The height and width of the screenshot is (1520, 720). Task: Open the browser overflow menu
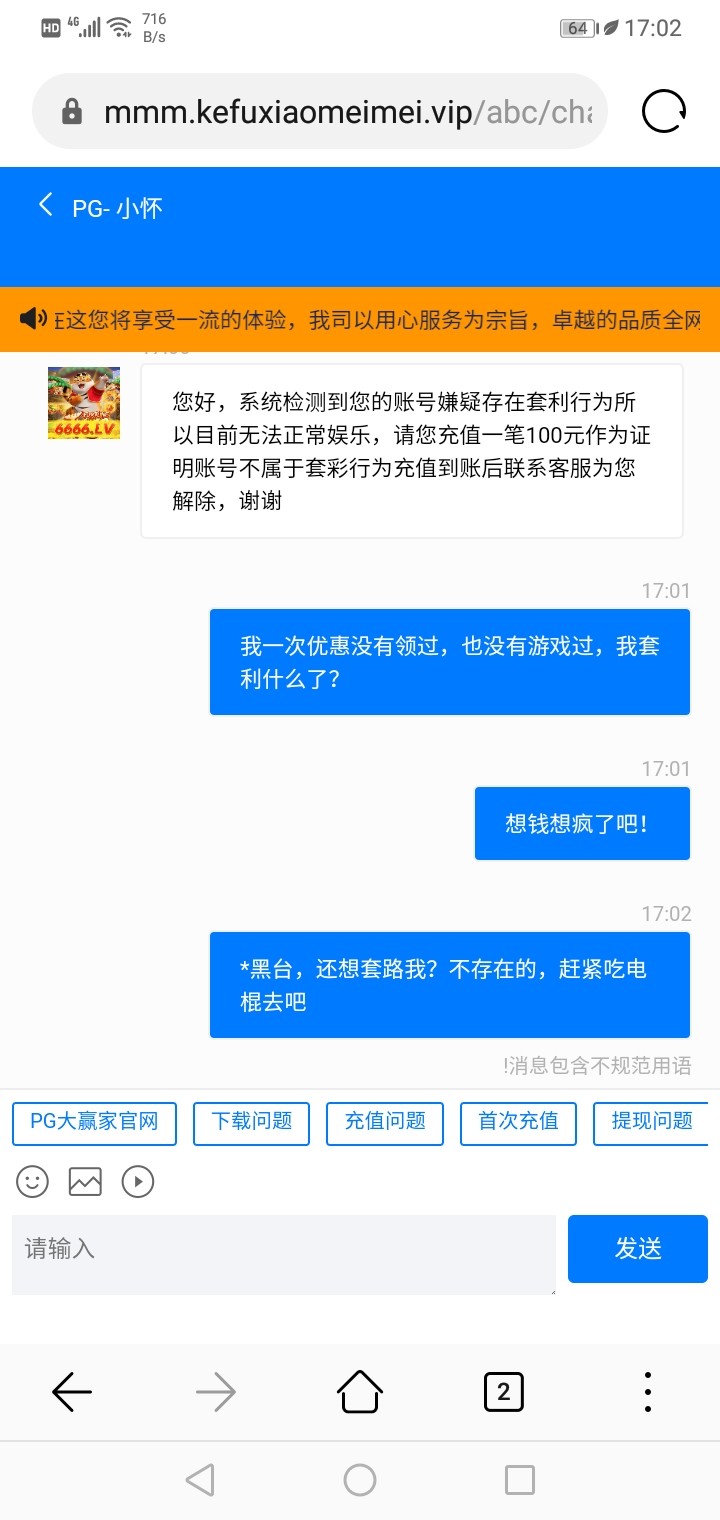point(648,1391)
